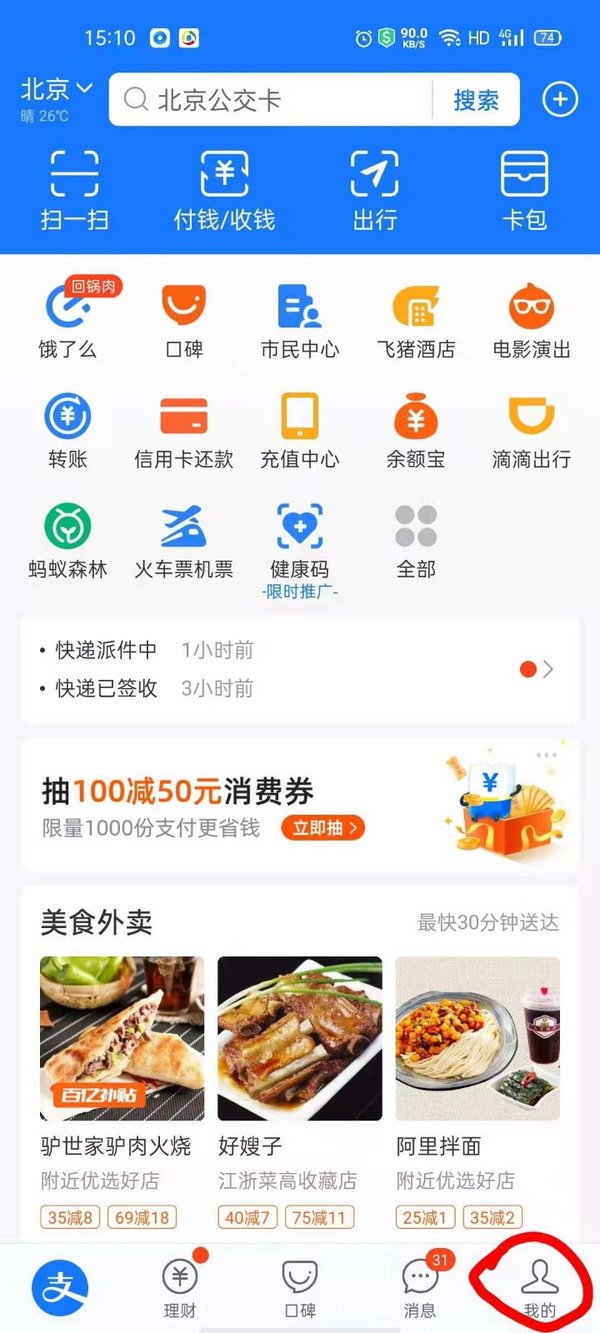The image size is (600, 1333).
Task: Tap the 搜索 button
Action: coord(476,100)
